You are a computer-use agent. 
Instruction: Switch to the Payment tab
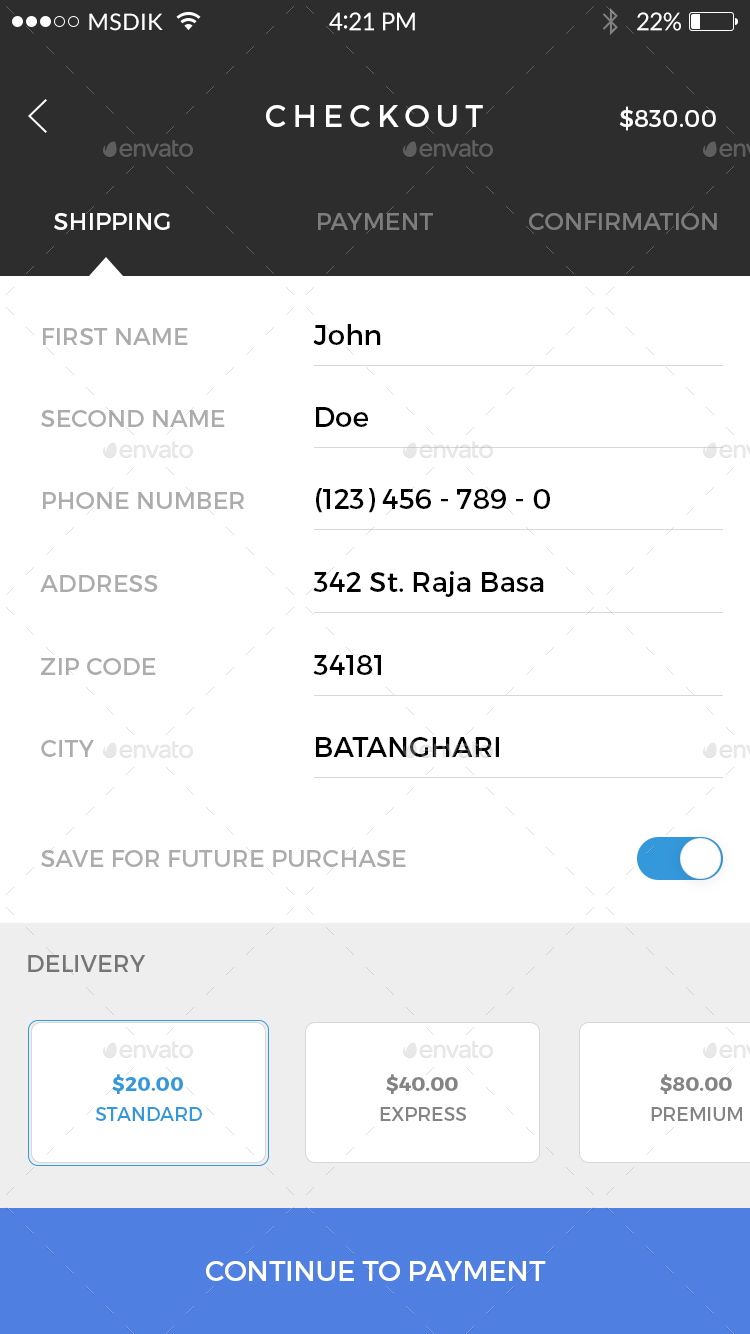[x=374, y=222]
